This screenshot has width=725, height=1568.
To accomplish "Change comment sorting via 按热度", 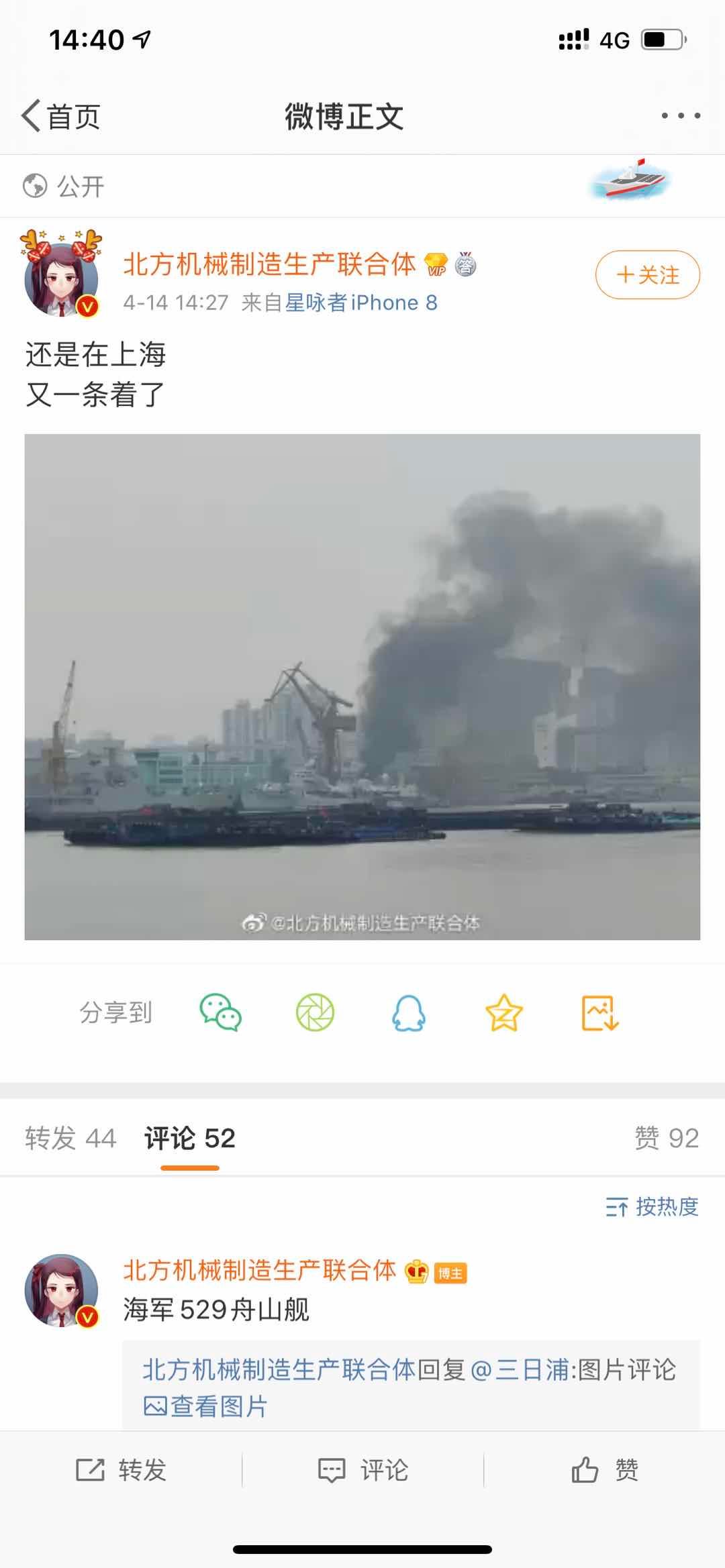I will (x=652, y=1206).
